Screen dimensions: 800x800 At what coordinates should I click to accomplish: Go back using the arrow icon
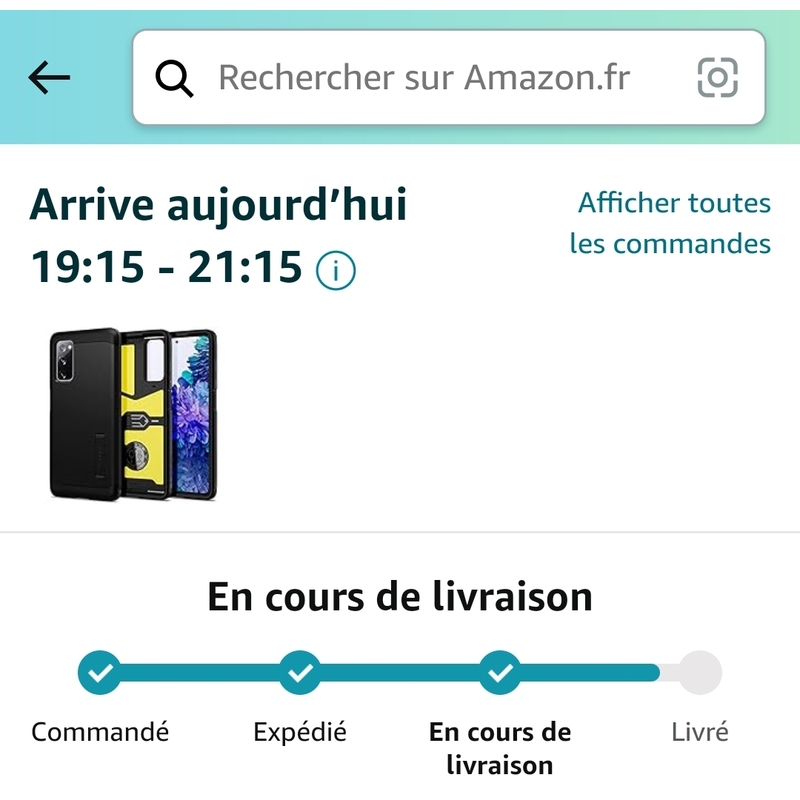coord(50,78)
